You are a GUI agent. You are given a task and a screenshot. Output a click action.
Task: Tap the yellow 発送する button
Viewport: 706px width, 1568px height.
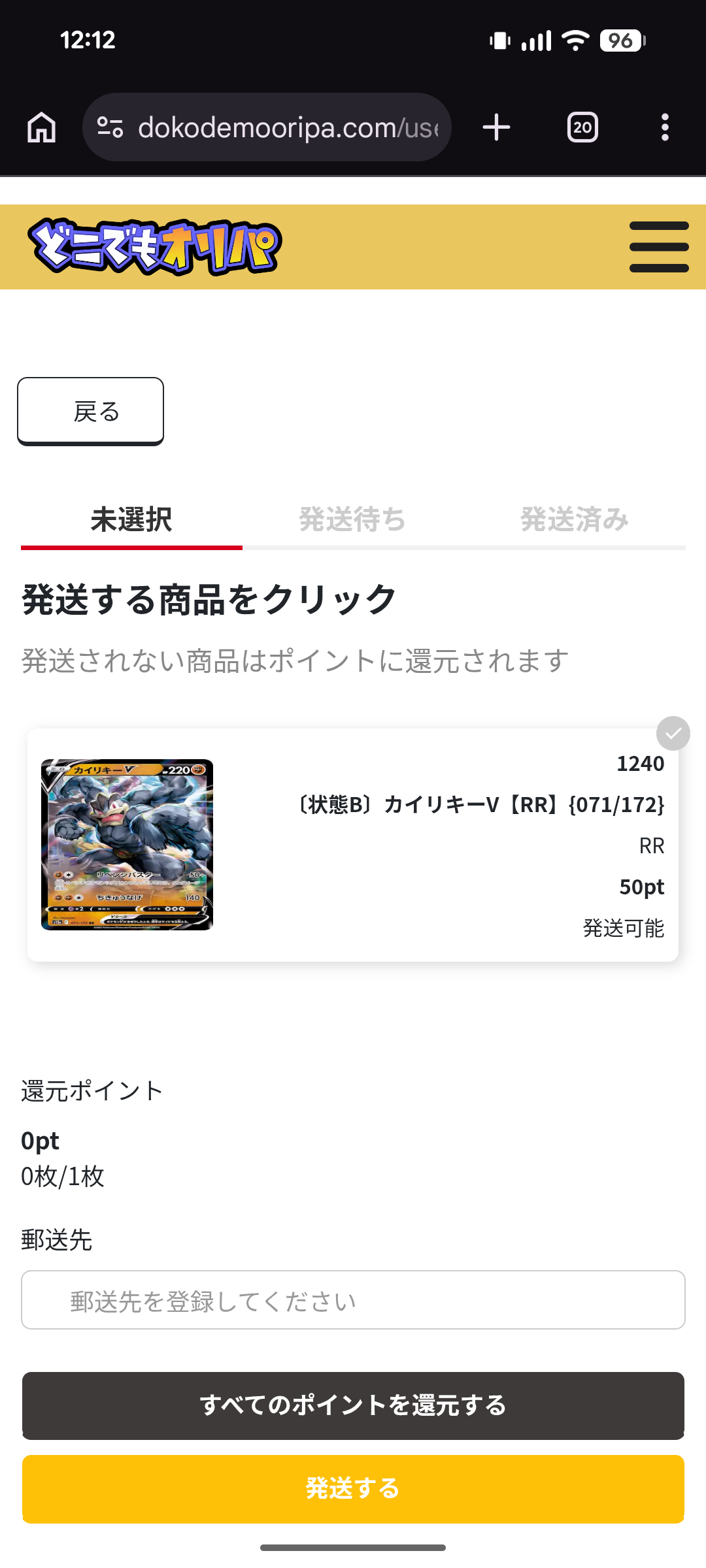coord(352,1488)
